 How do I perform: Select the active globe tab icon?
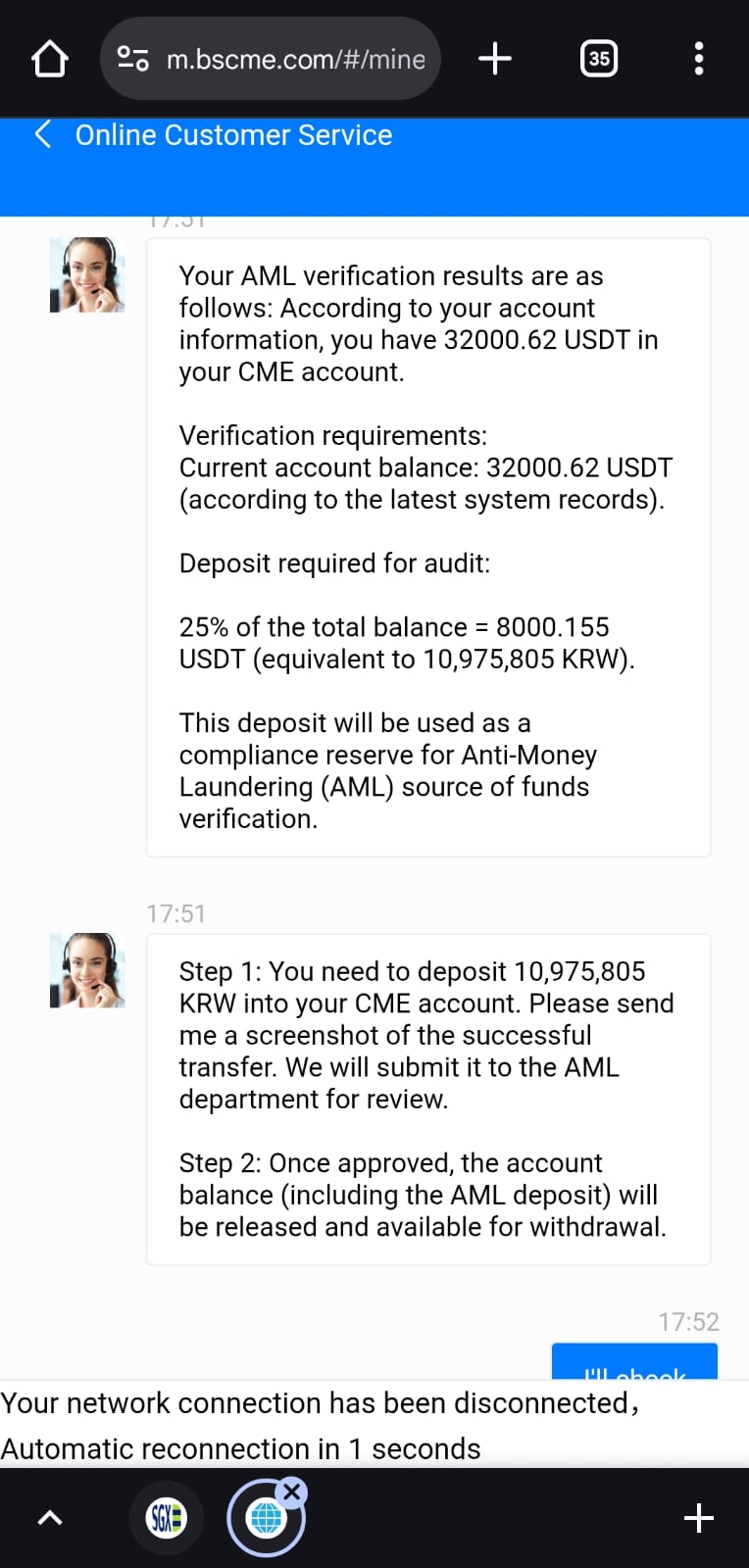pos(266,1518)
